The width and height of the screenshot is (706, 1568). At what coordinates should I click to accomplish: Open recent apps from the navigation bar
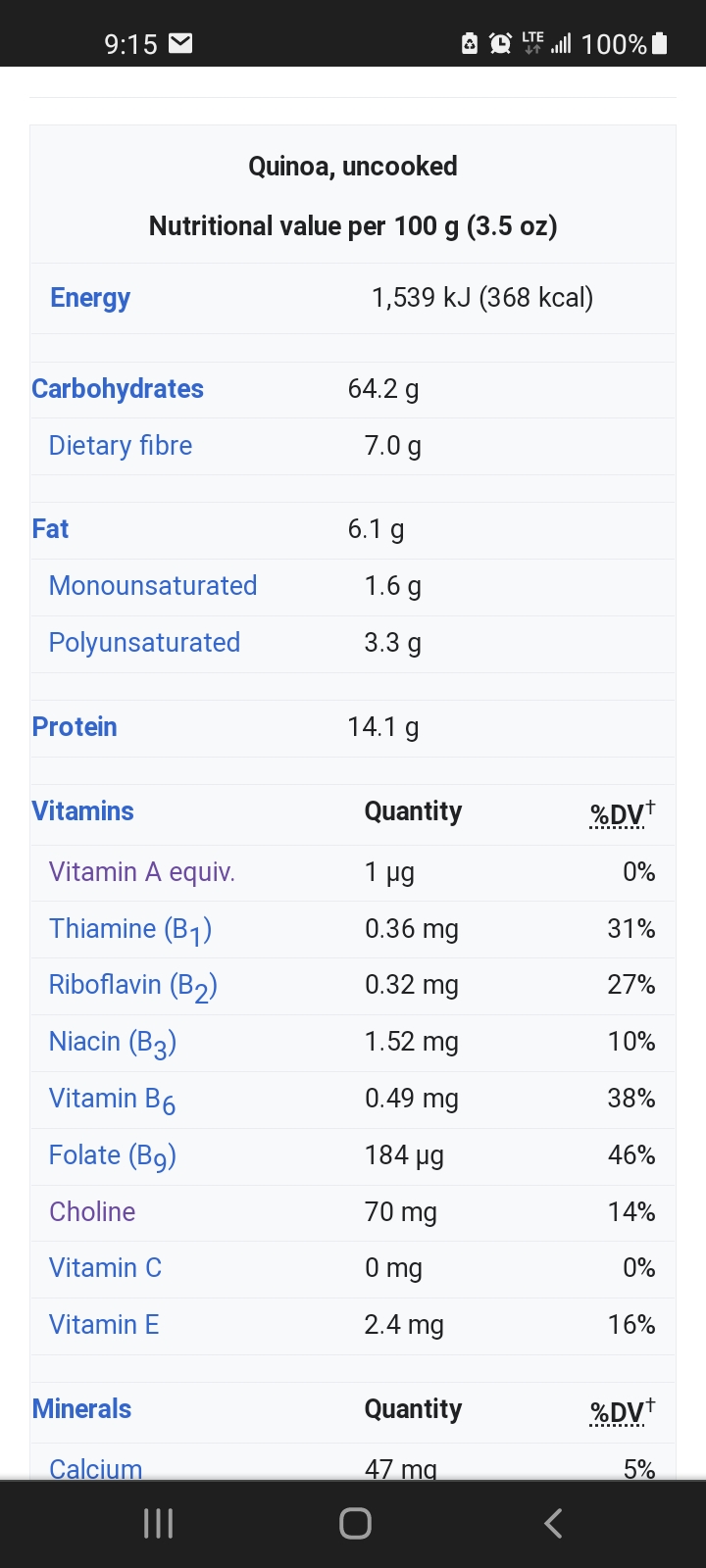click(158, 1523)
